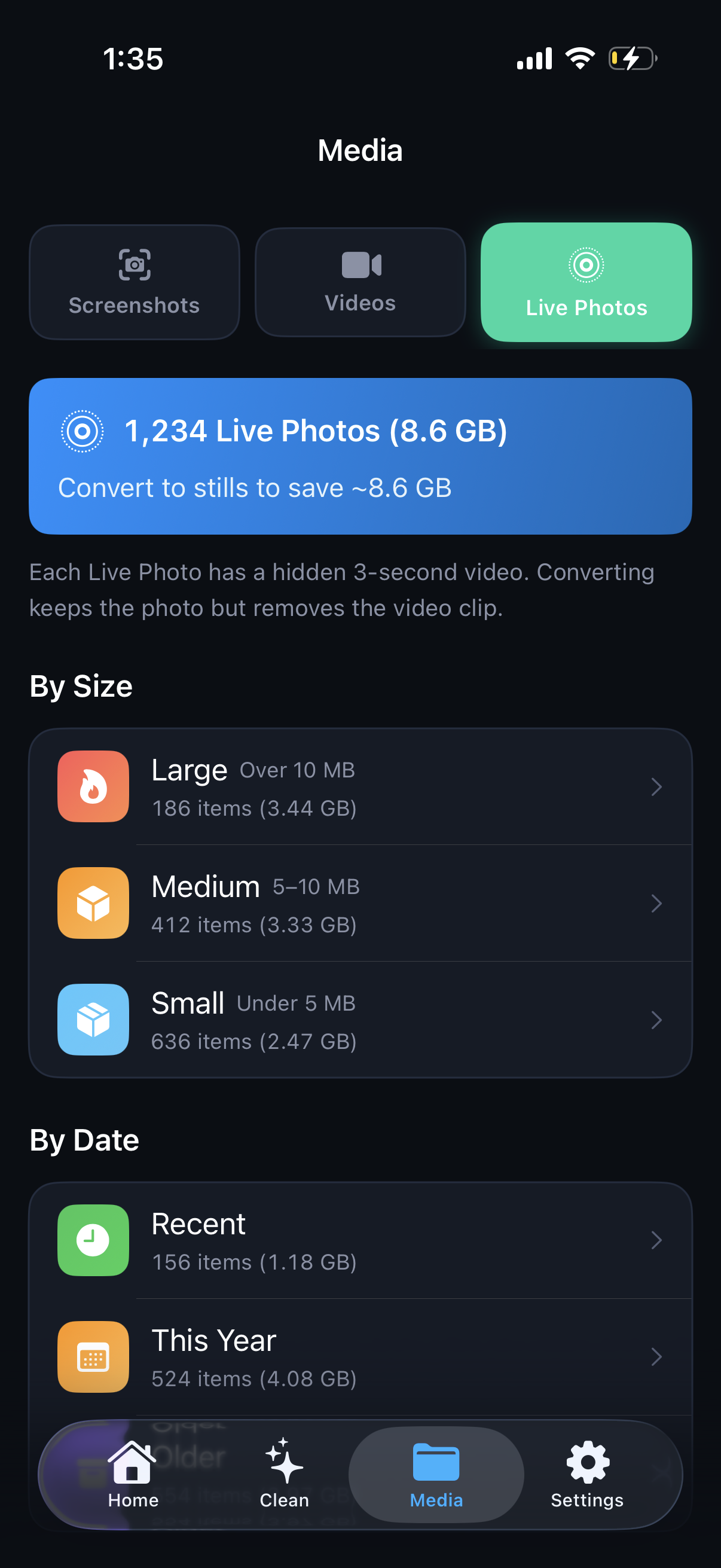This screenshot has height=1568, width=721.
Task: Click the Videos tab button
Action: point(360,282)
